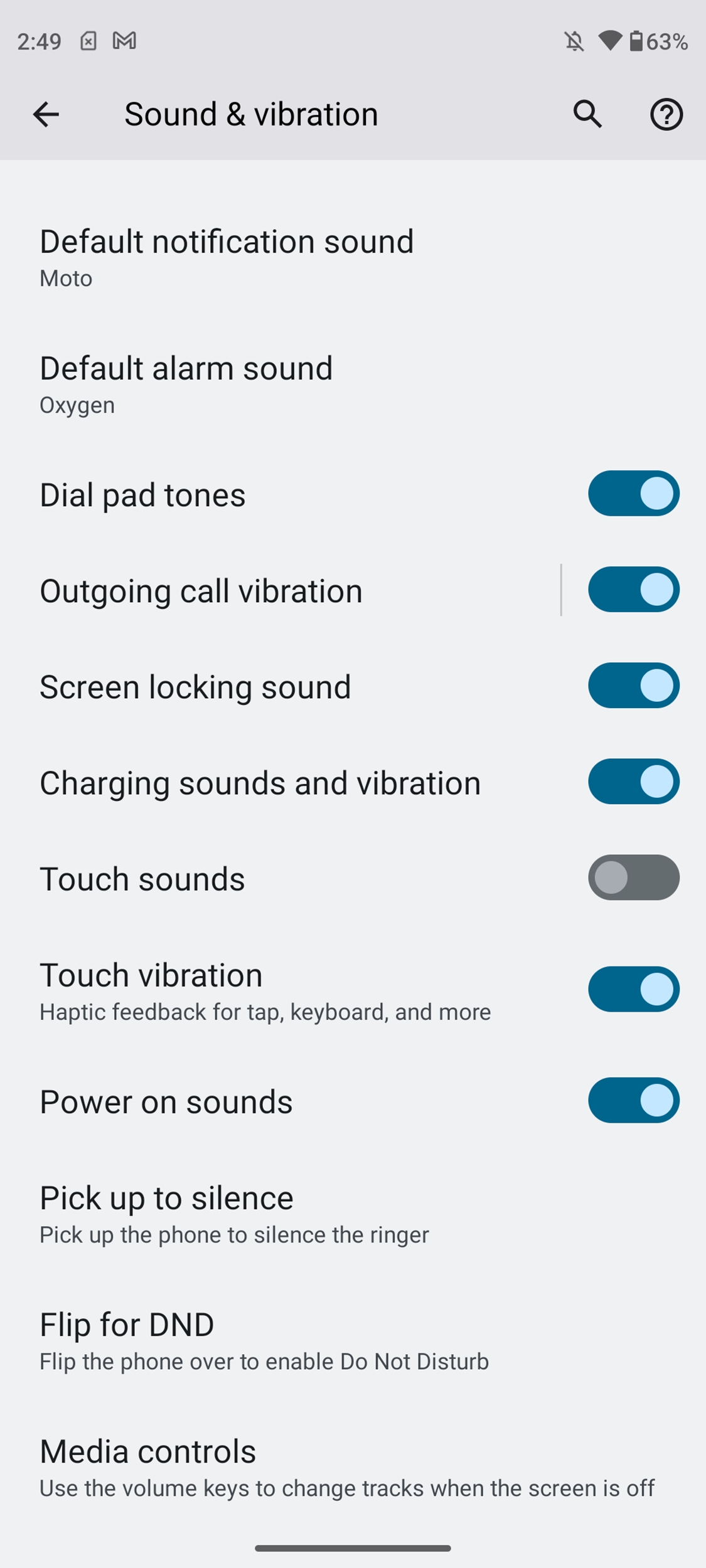
Task: Open the settings search icon
Action: click(587, 114)
